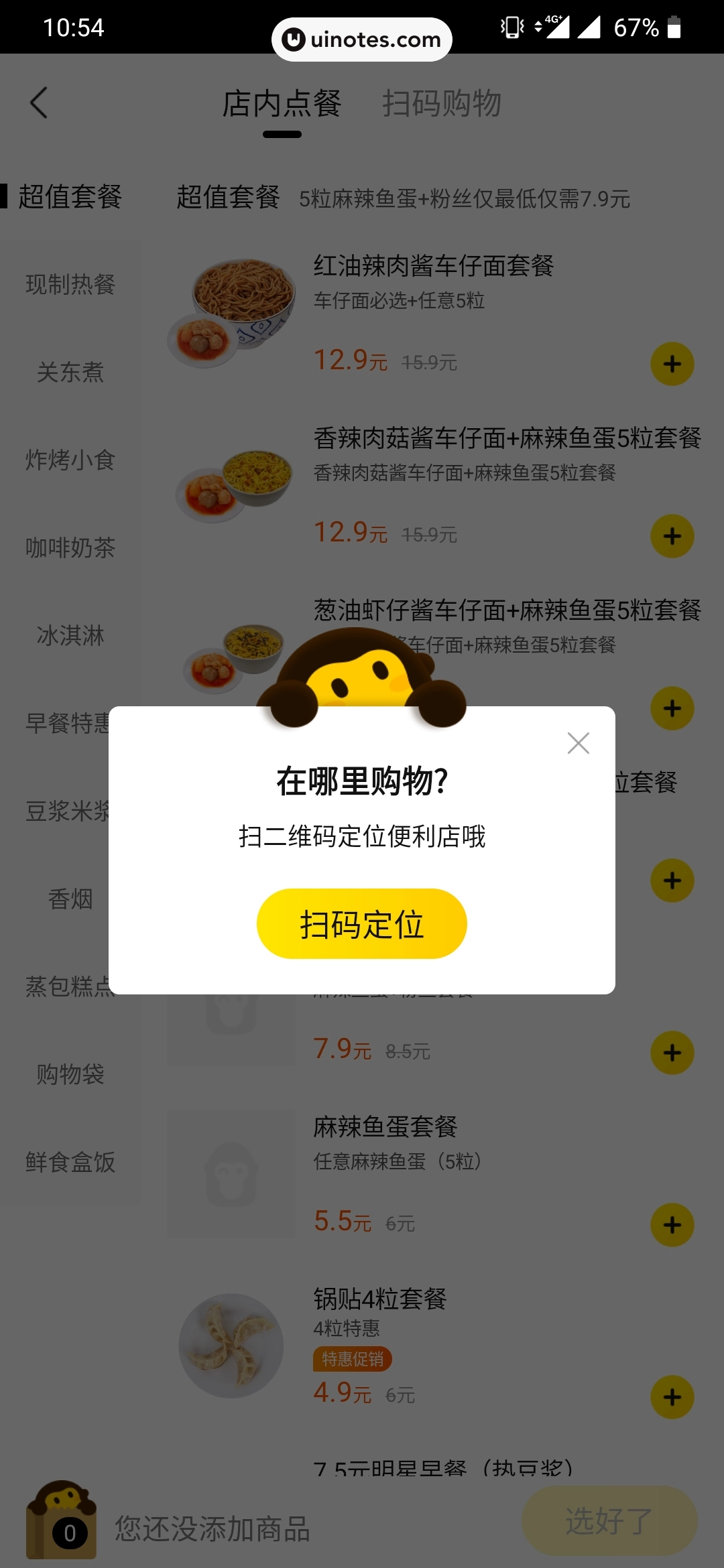
Task: Open the 鲜食盒饭 category
Action: 70,1163
